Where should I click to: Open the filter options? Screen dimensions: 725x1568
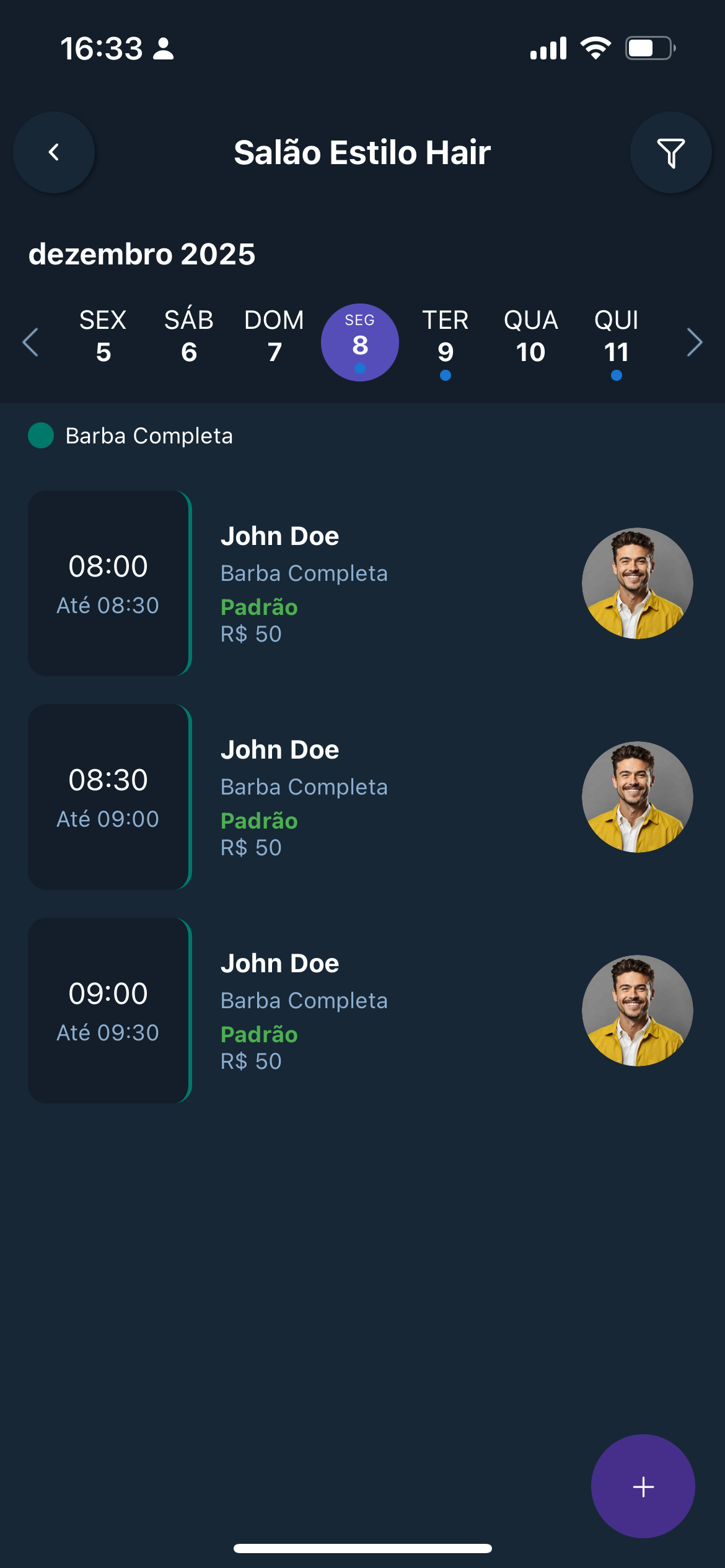[x=670, y=152]
